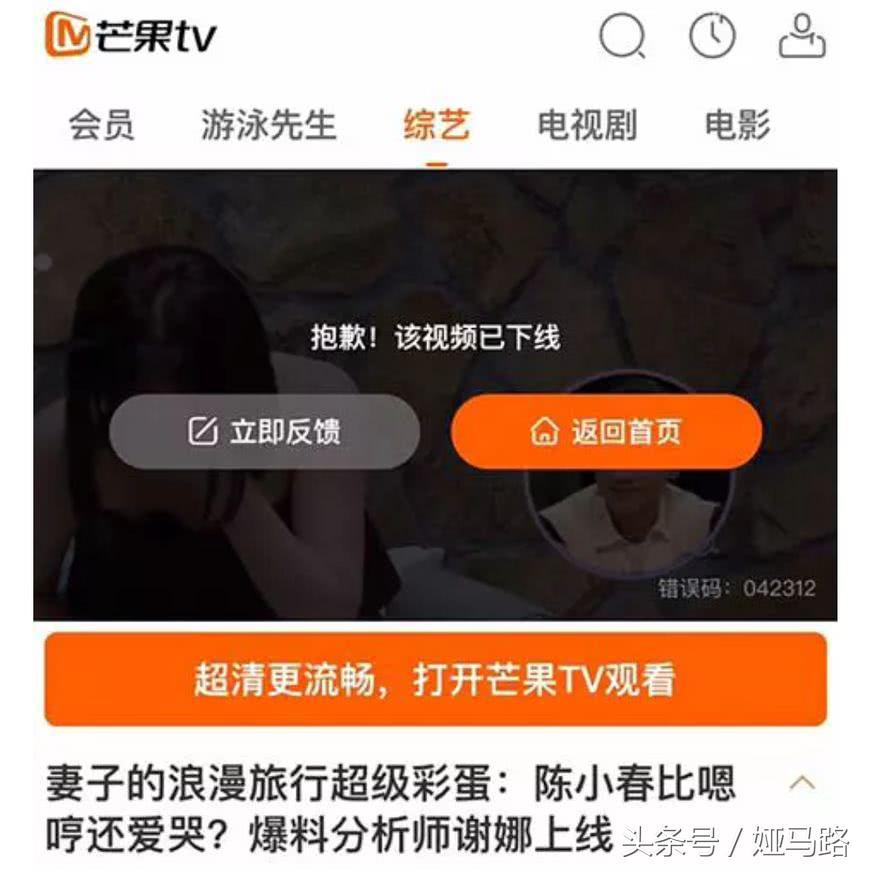Switch to the 电视剧 tab
The height and width of the screenshot is (870, 870).
[x=587, y=126]
